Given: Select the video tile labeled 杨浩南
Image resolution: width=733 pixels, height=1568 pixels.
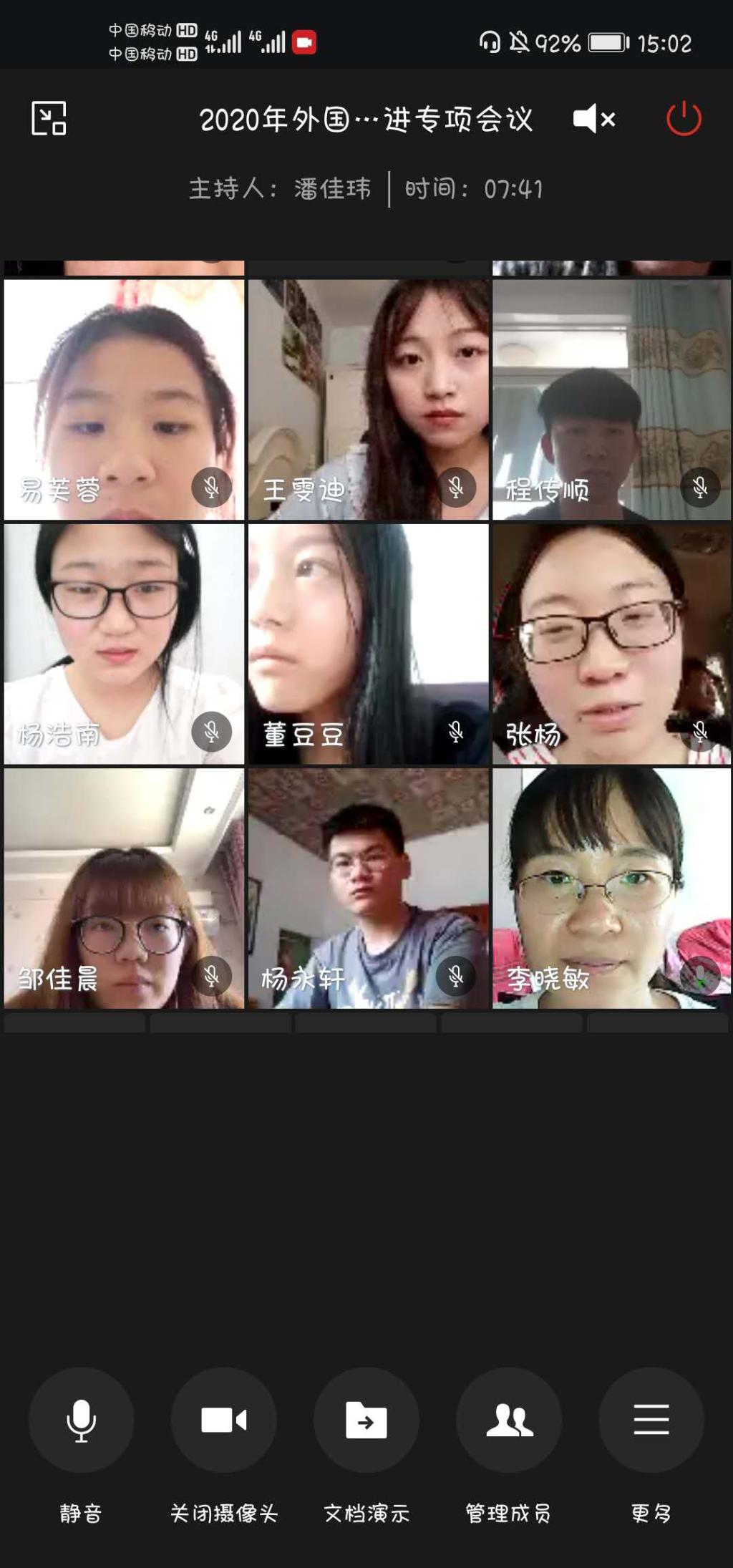Looking at the screenshot, I should [124, 644].
